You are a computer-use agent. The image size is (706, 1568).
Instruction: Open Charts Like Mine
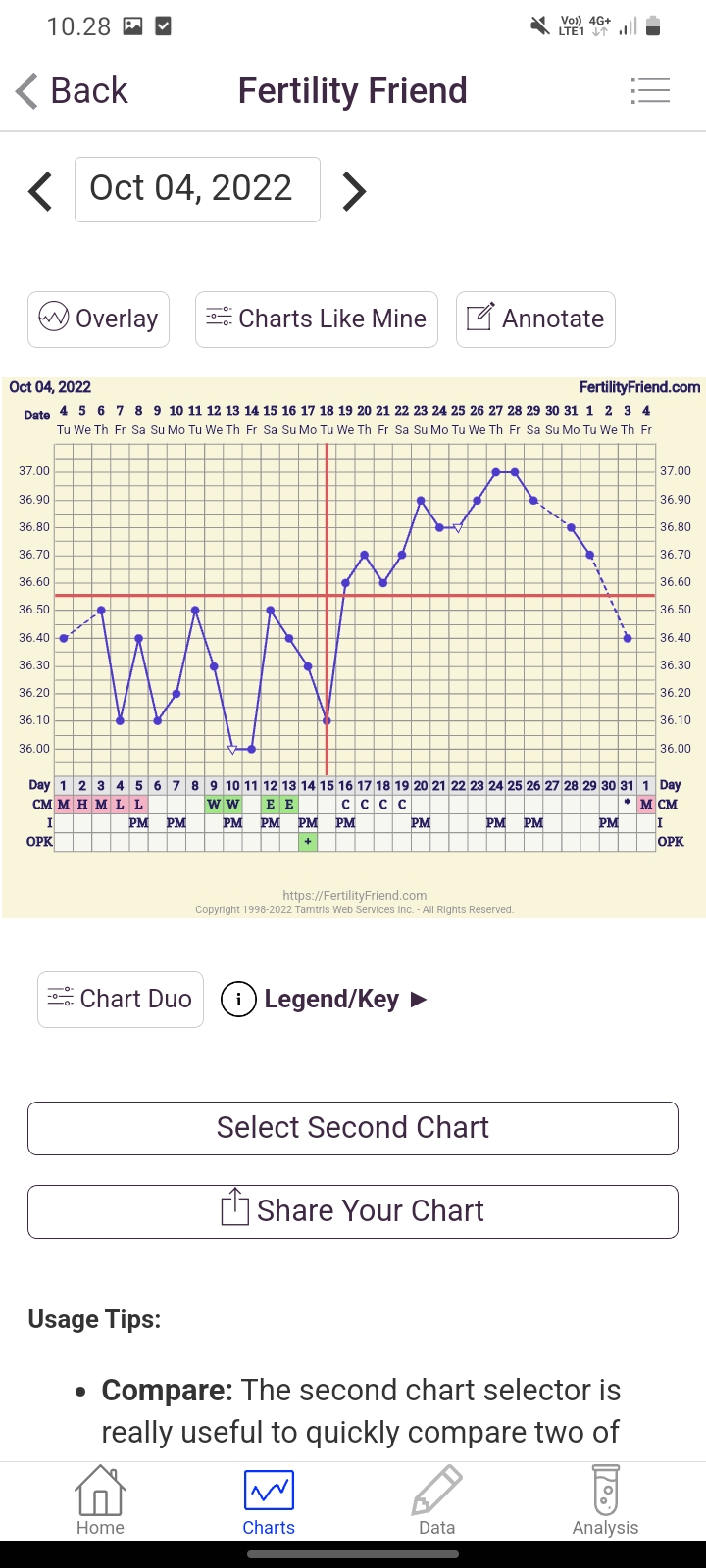pyautogui.click(x=316, y=319)
